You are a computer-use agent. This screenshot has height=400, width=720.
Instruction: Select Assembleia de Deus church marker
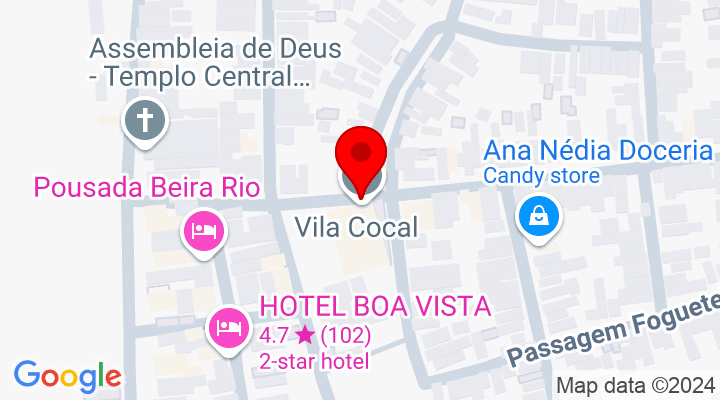coord(145,122)
